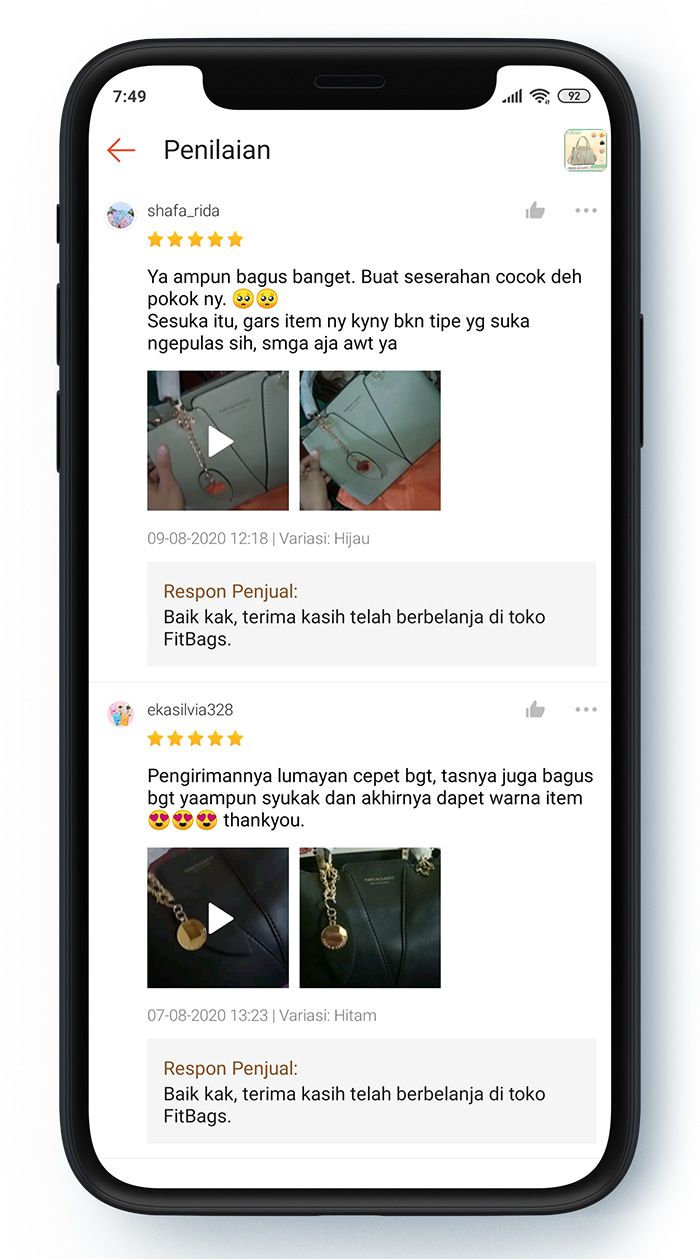Go back from the Penilaian page

click(x=121, y=150)
